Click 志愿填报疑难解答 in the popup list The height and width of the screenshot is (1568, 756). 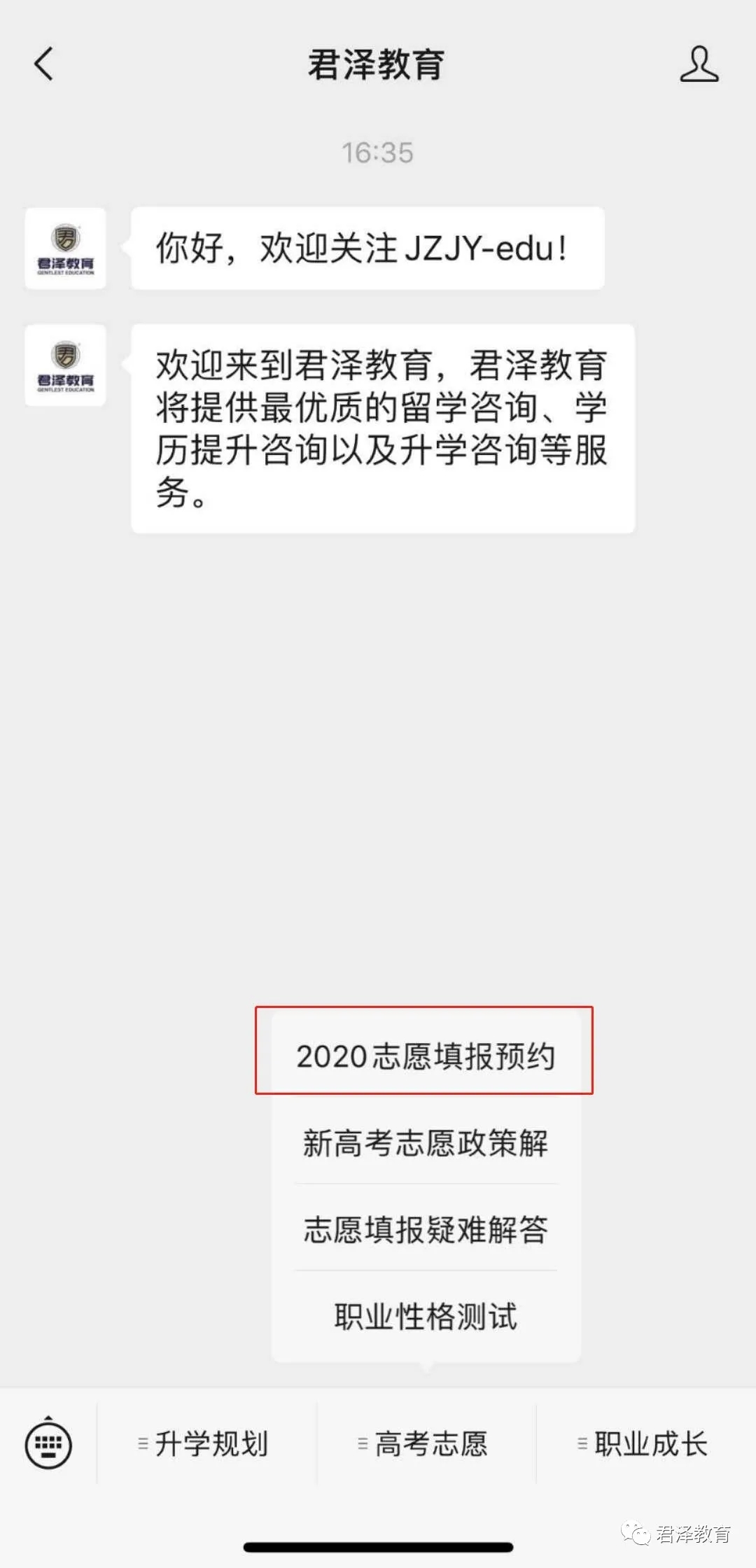coord(426,1228)
